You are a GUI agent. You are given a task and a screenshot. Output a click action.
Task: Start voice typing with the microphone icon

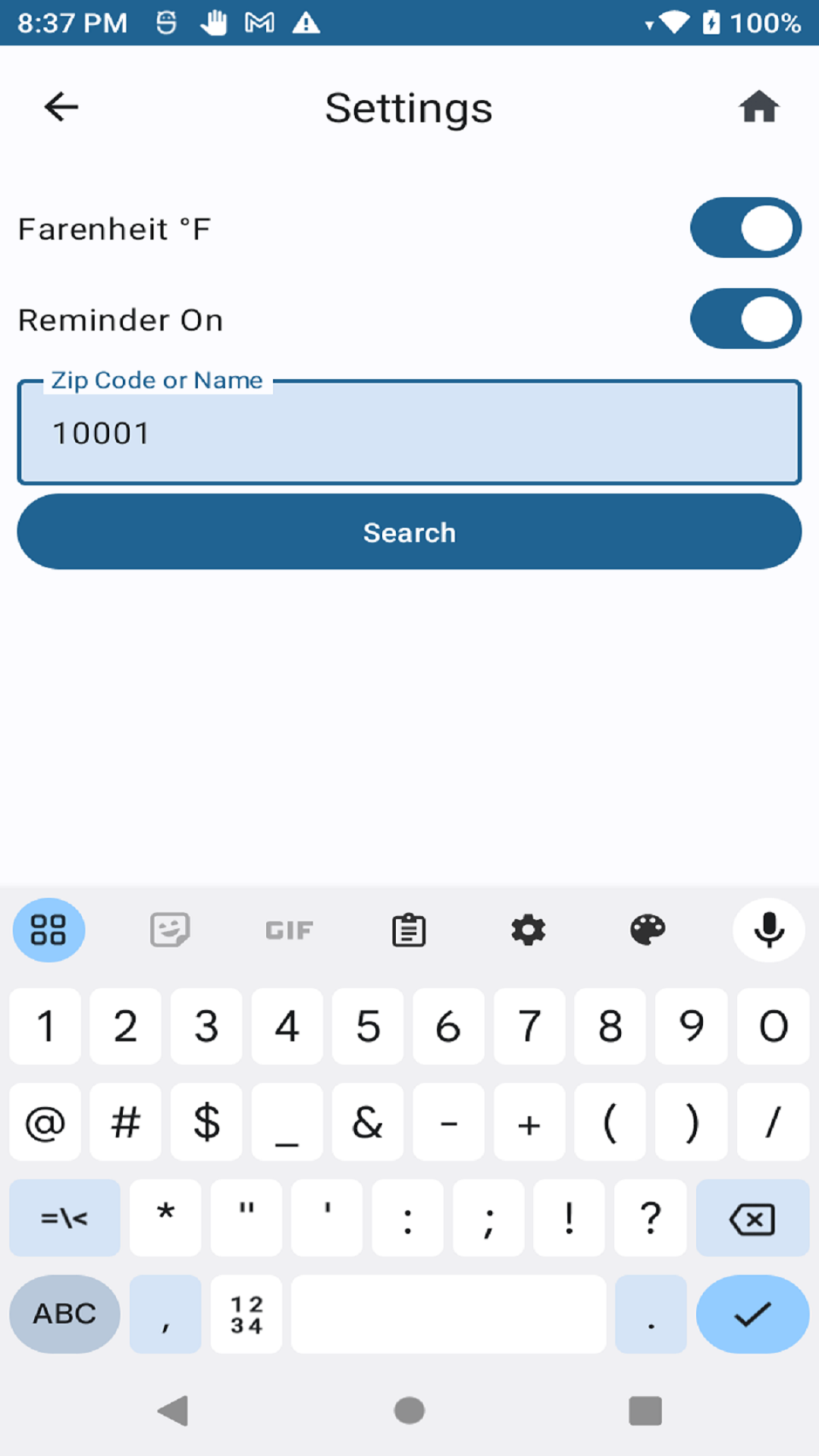point(768,930)
